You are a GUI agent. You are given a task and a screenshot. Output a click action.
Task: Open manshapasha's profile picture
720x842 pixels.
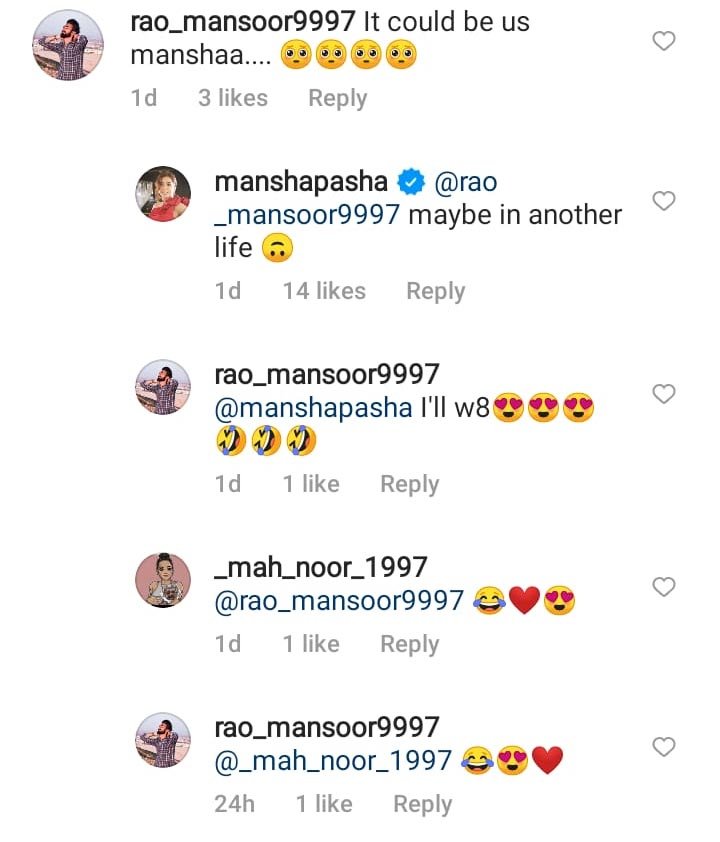163,193
